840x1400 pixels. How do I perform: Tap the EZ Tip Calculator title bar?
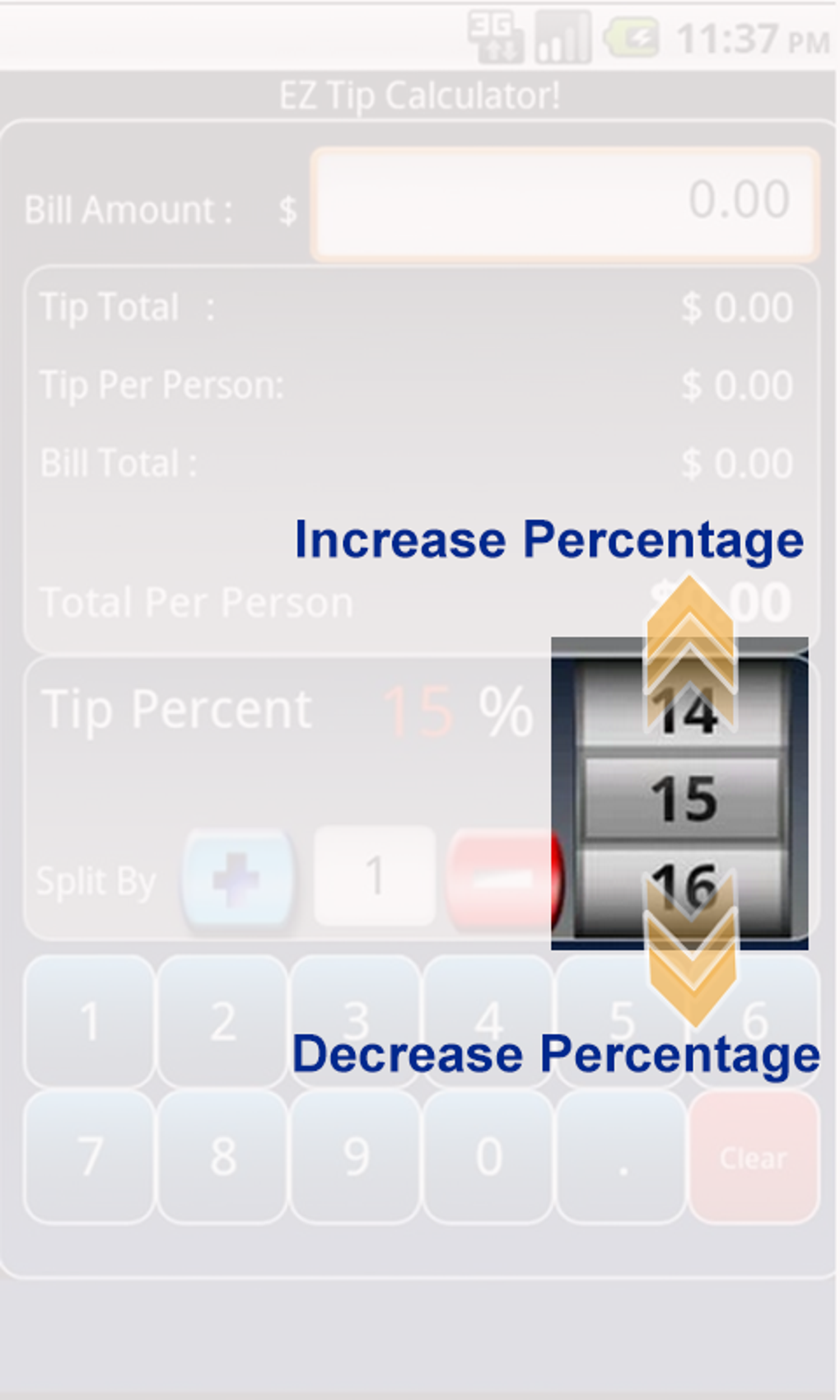click(x=420, y=93)
